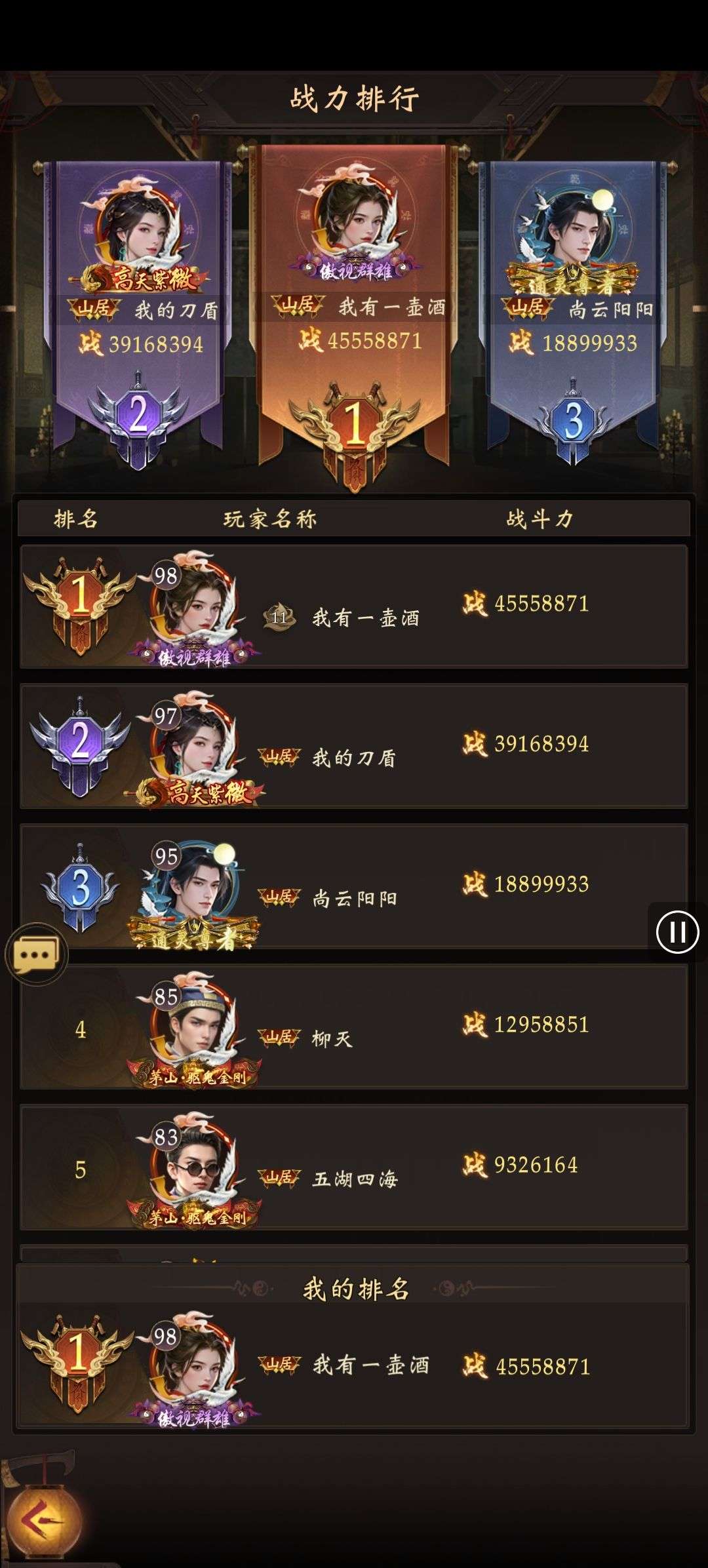Tap the third place banner of 尚云阳阳
The image size is (708, 1568).
(x=573, y=302)
